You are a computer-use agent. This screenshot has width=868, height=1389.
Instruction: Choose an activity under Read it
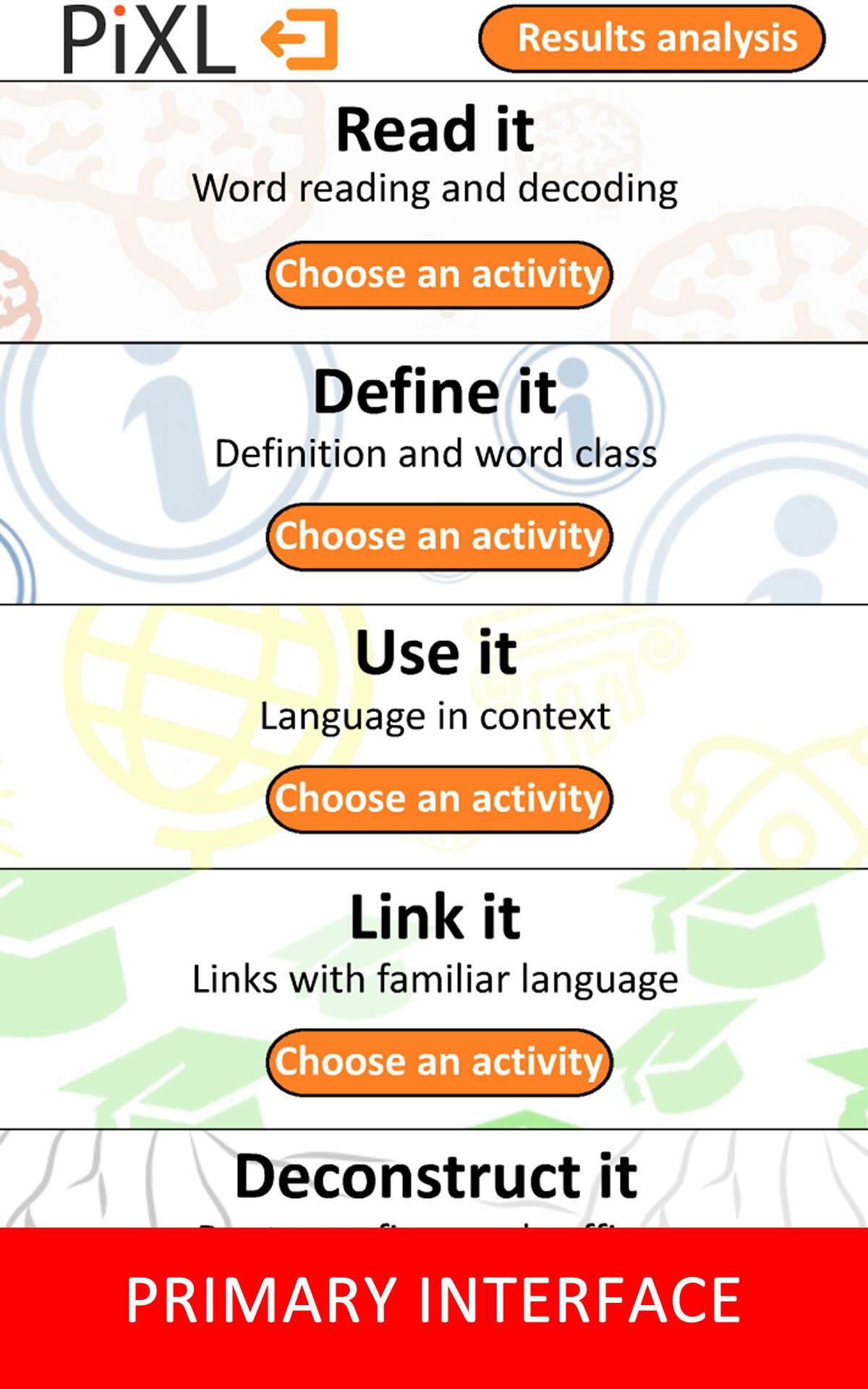439,276
